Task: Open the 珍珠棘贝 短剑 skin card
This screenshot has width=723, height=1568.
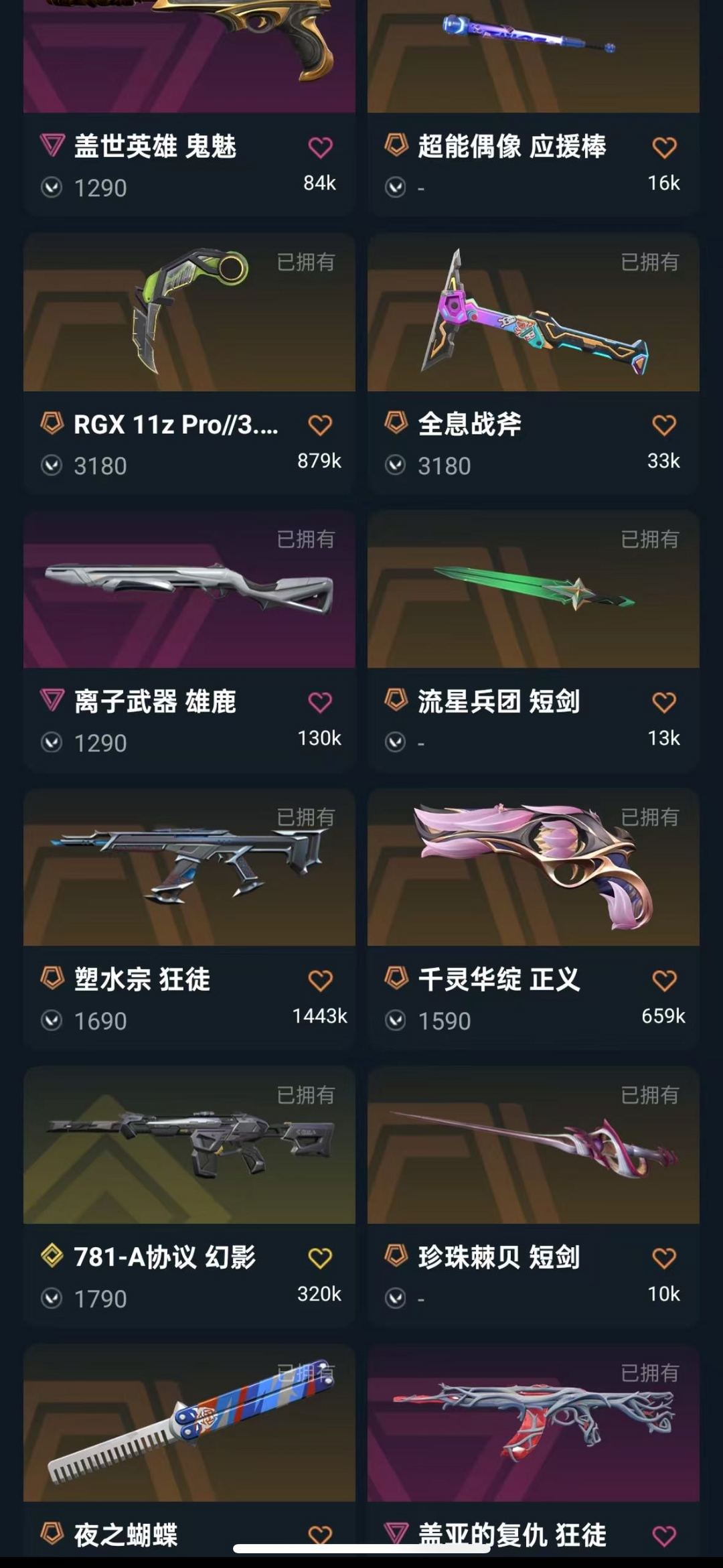Action: (534, 1198)
